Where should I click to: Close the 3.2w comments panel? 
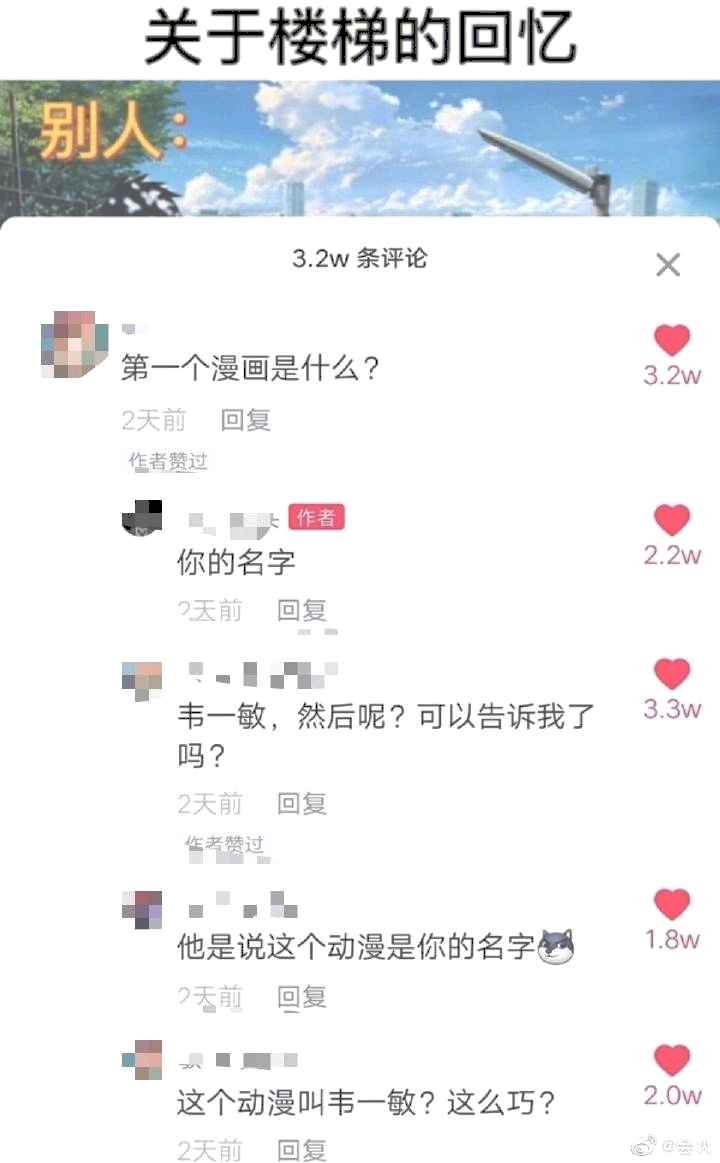pos(668,264)
